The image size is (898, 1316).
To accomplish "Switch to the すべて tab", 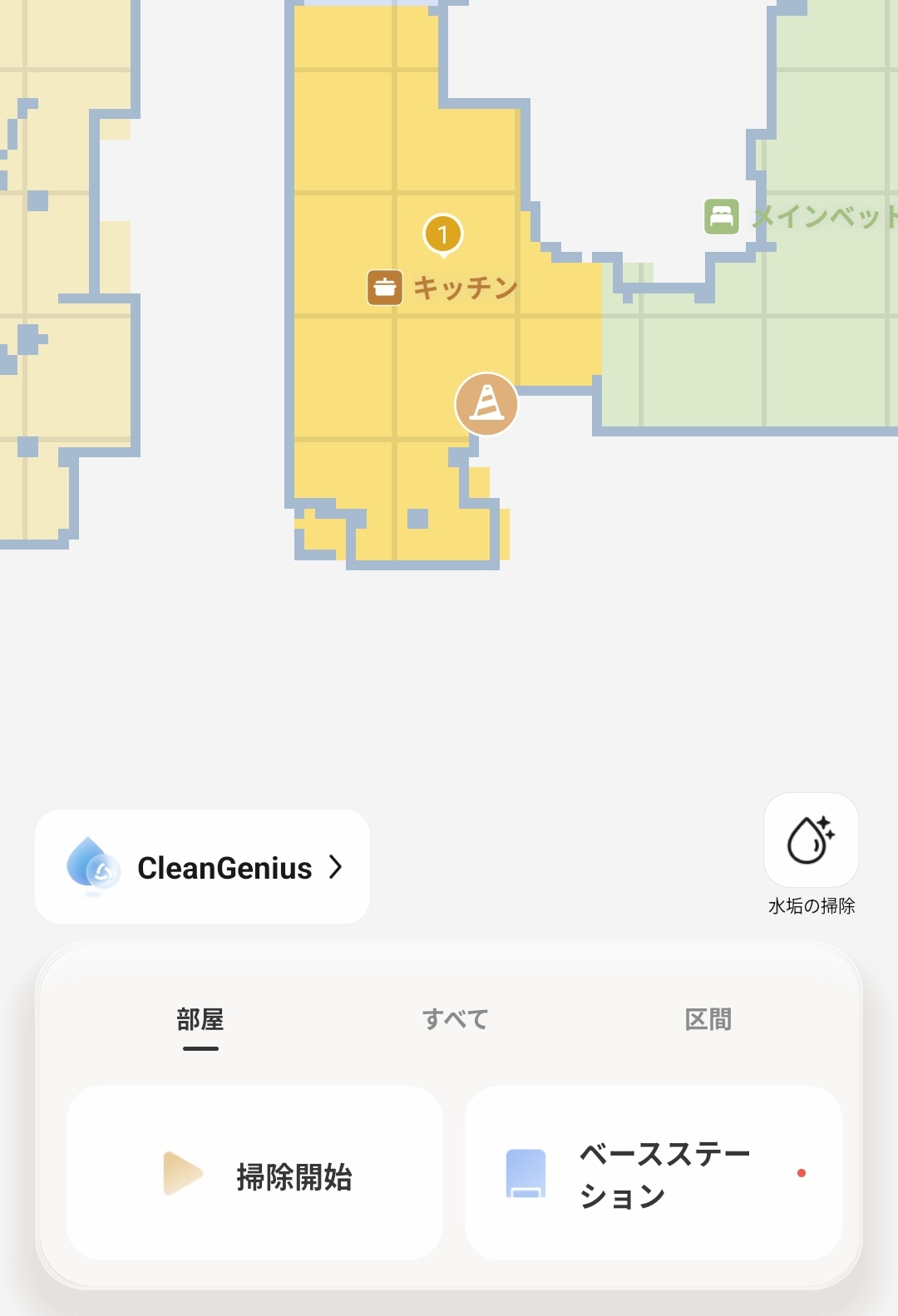I will (x=455, y=1019).
